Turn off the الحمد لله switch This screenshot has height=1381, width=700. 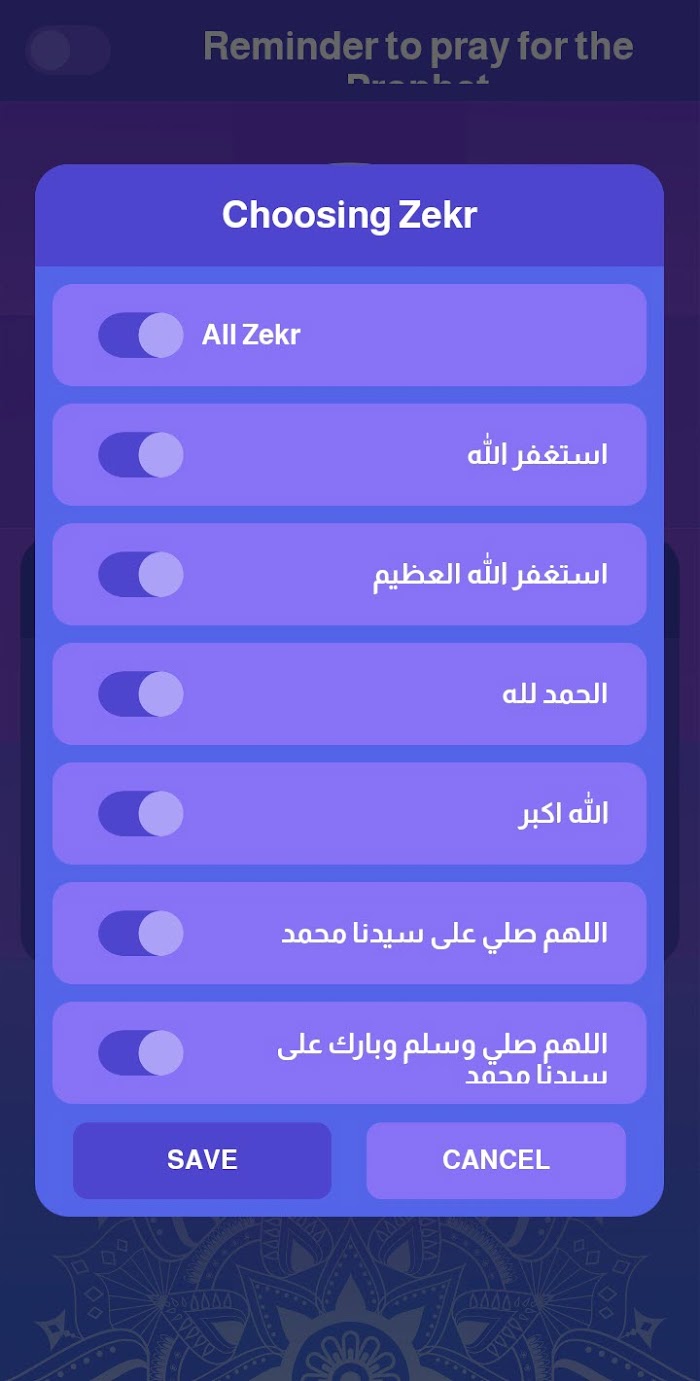click(141, 694)
